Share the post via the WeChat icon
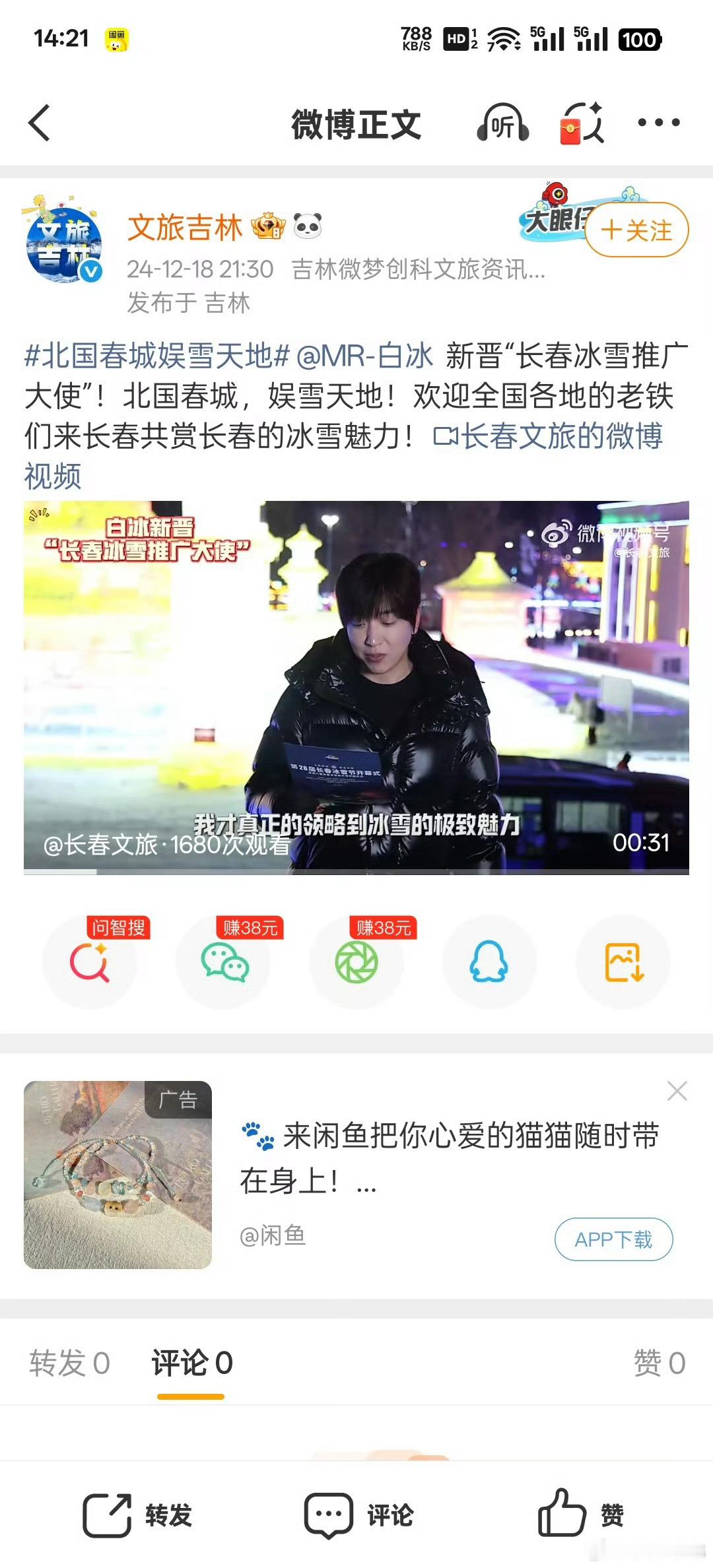This screenshot has height=1568, width=713. click(226, 964)
